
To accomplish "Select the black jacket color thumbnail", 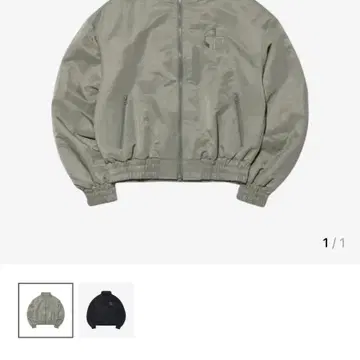I will click(106, 310).
